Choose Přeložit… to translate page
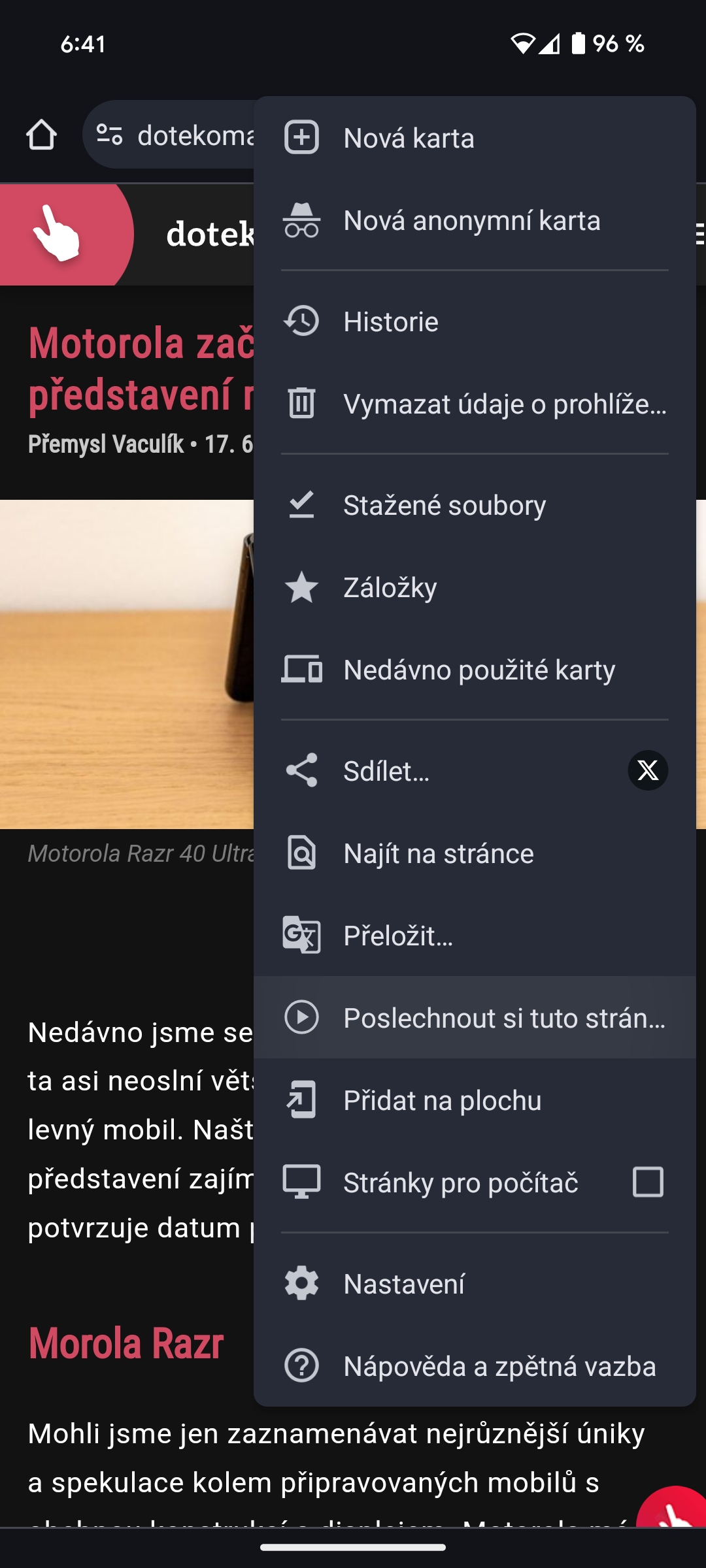The height and width of the screenshot is (1568, 706). [398, 936]
